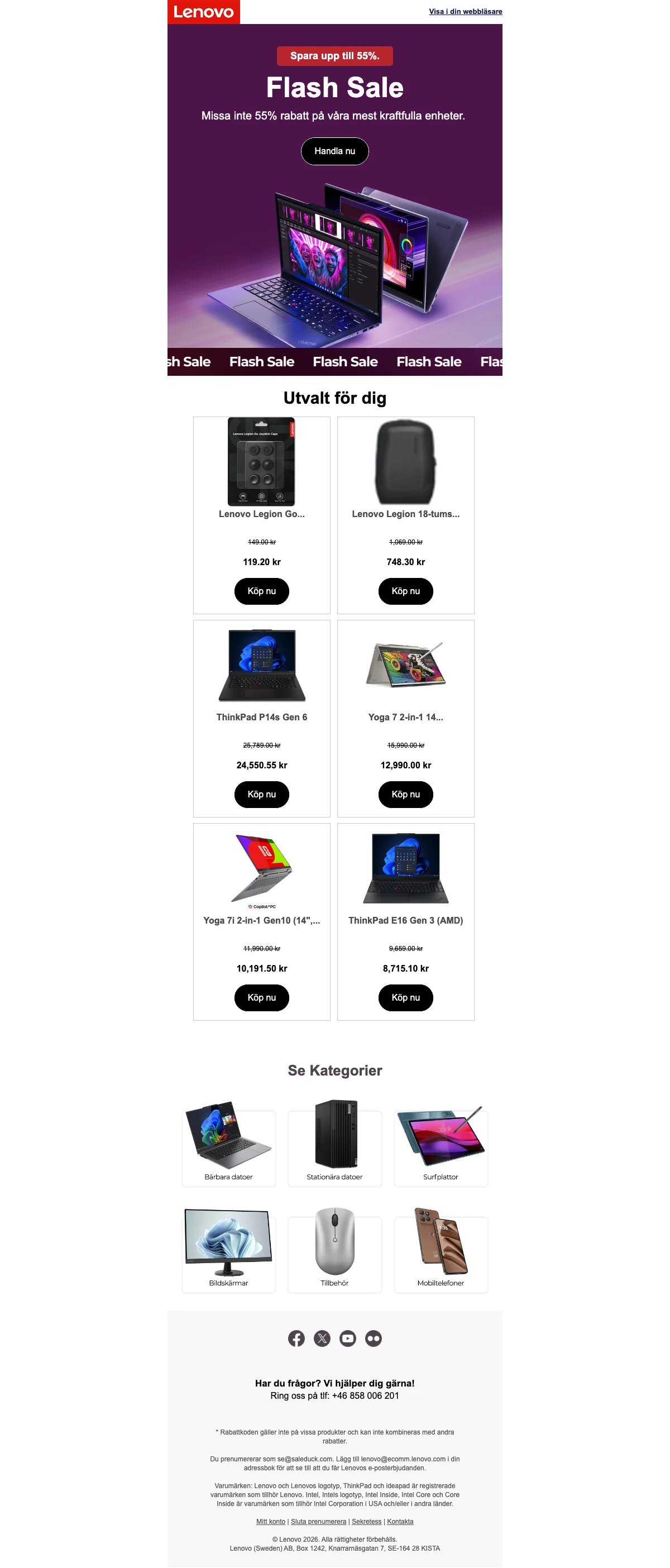Tap Sluta prenumerera to unsubscribe

tap(318, 1521)
